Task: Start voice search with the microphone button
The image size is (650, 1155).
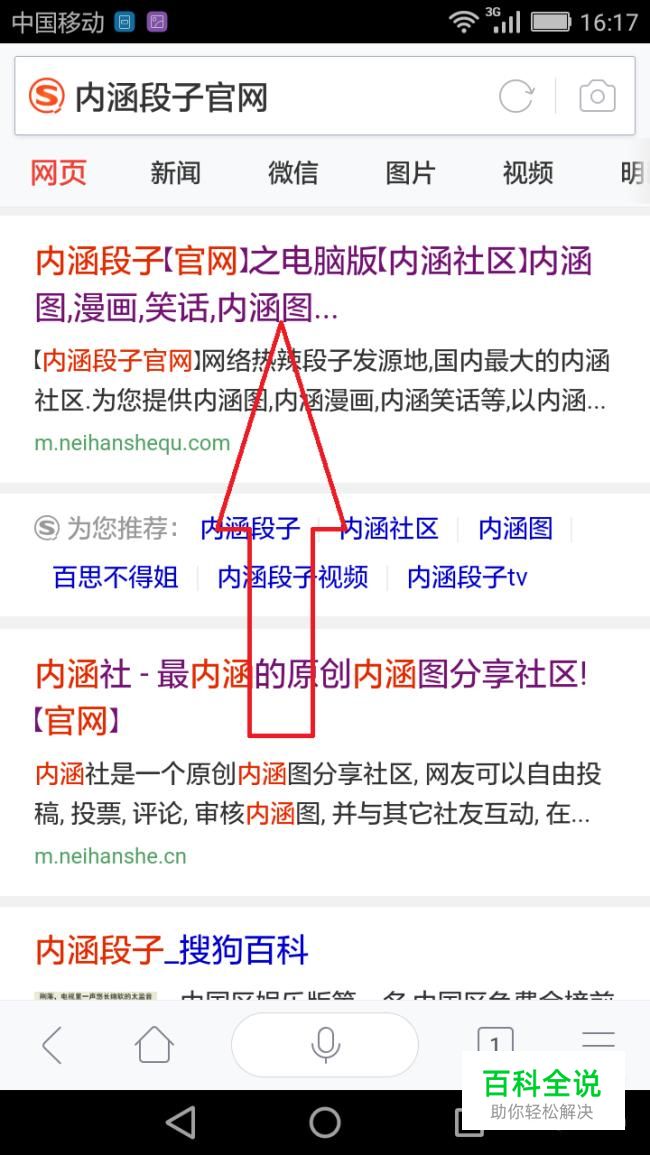Action: (324, 1045)
